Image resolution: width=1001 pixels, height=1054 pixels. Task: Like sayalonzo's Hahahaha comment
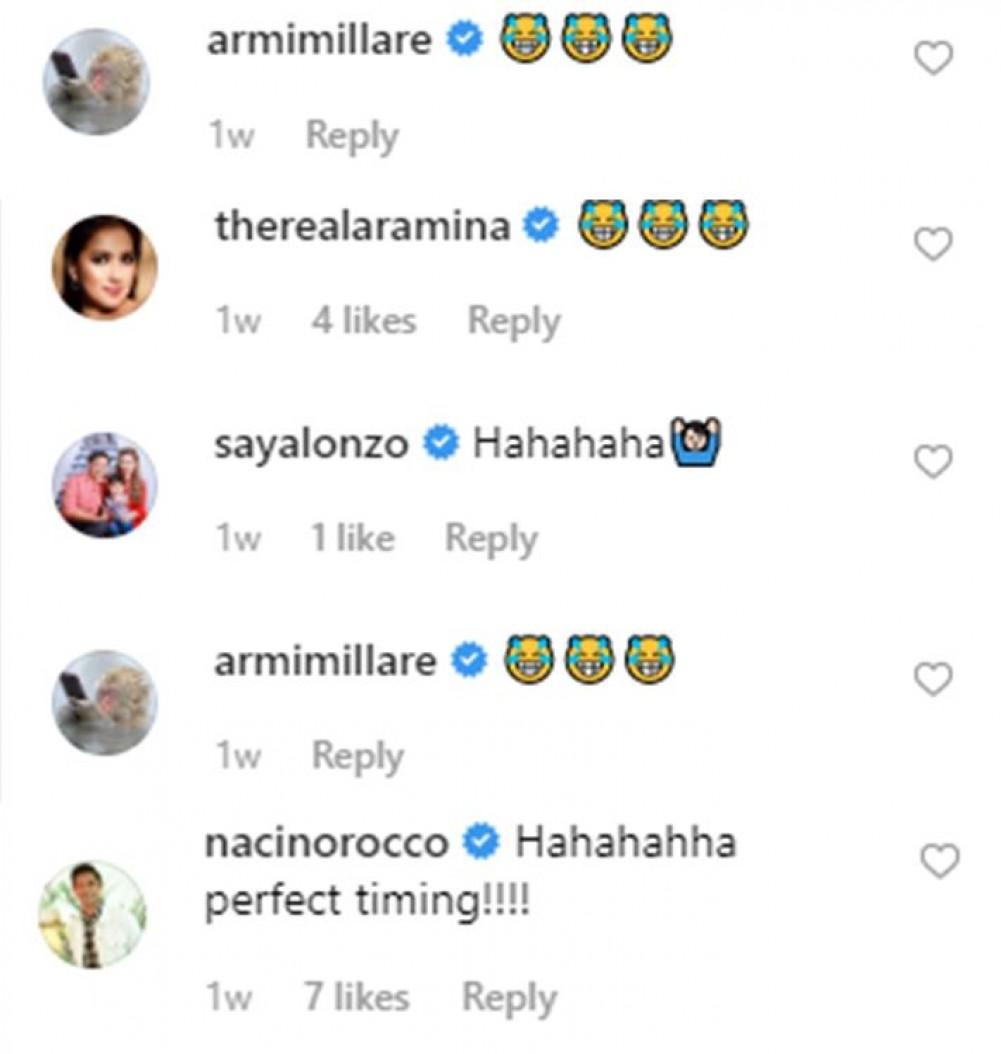point(933,462)
